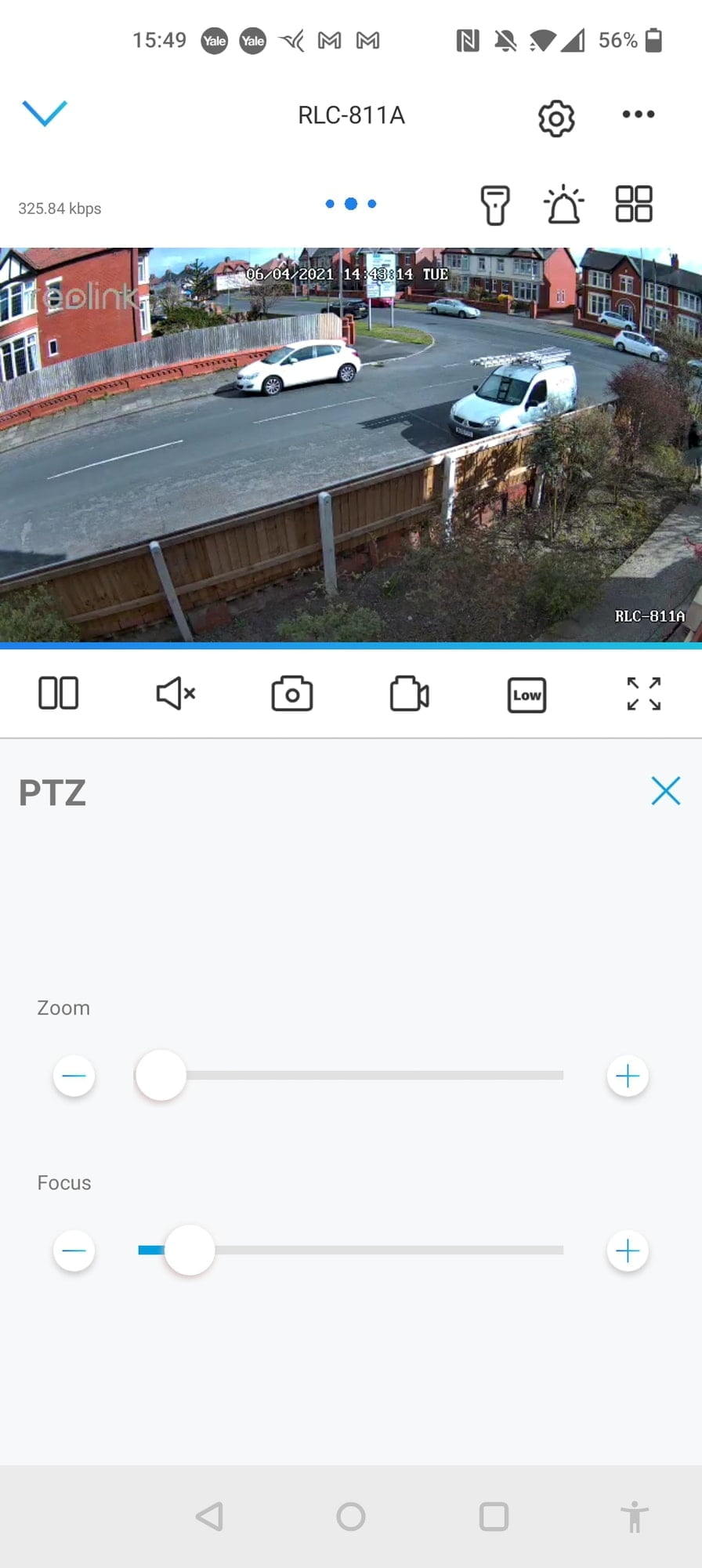
Task: Increase zoom with the plus button
Action: pyautogui.click(x=628, y=1076)
